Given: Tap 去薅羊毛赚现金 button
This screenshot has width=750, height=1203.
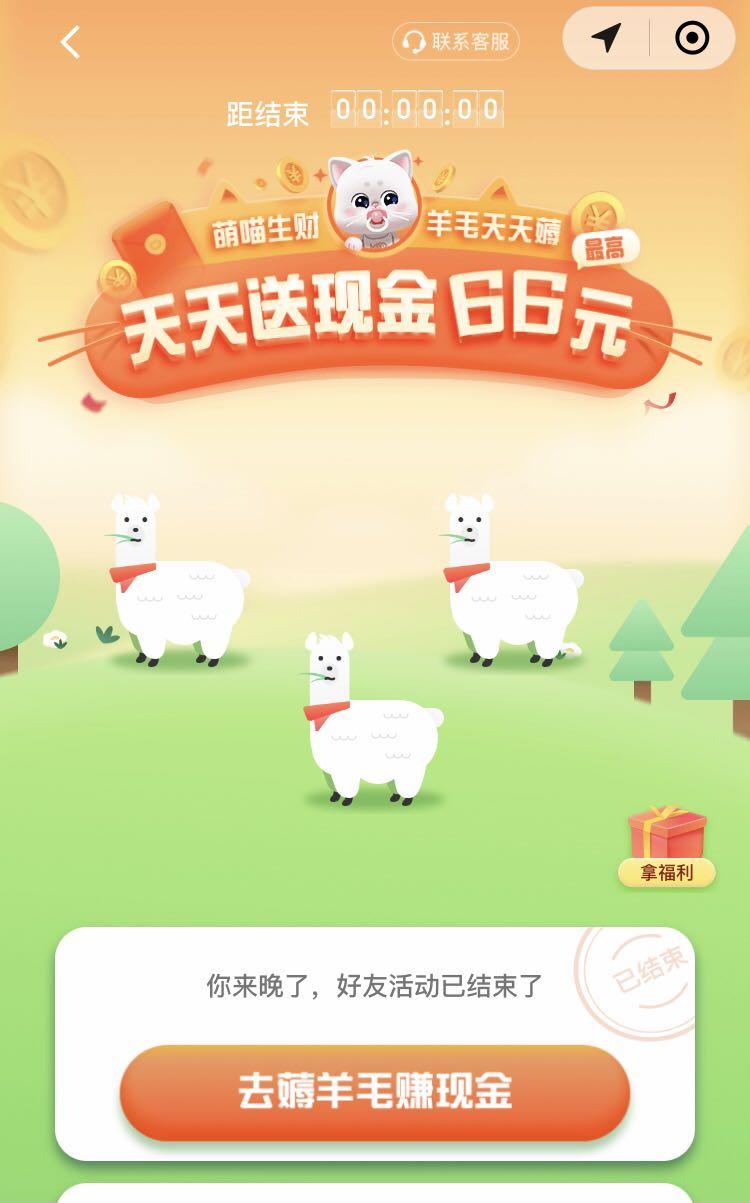Looking at the screenshot, I should 375,1092.
